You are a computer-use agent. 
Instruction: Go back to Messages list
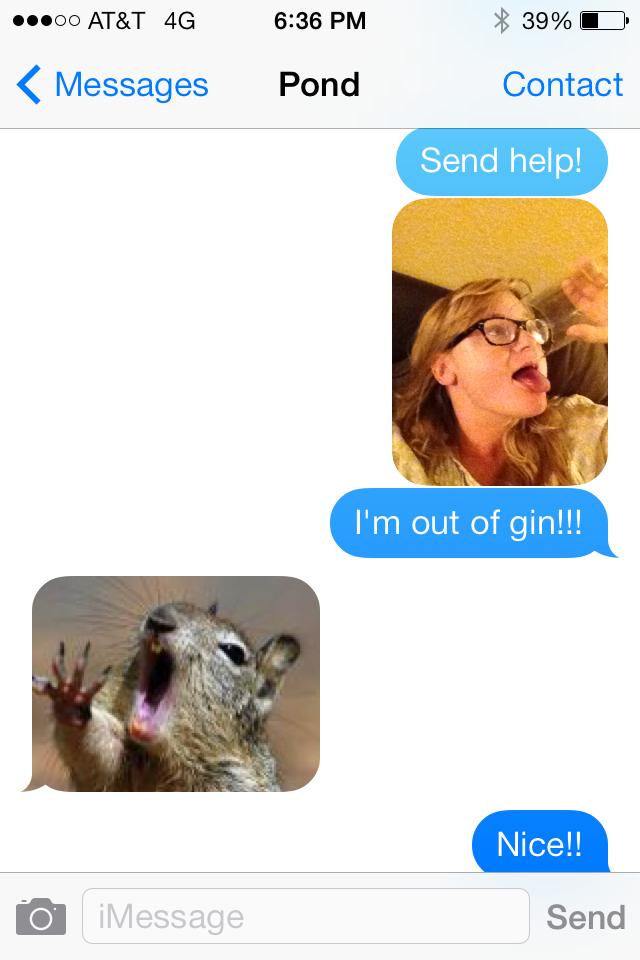coord(112,85)
